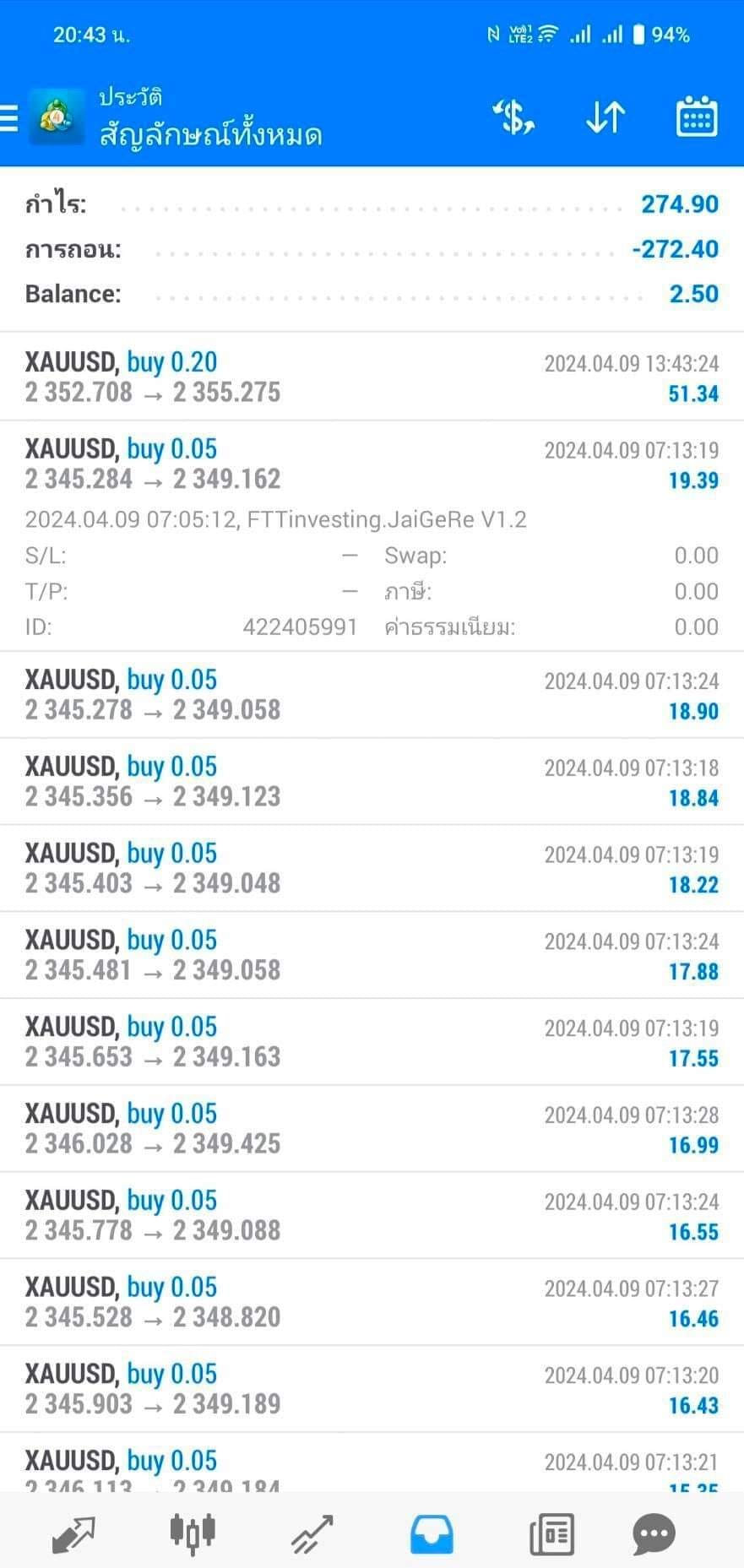Expand the trade with profit 17.88
Image resolution: width=744 pixels, height=1568 pixels.
pos(372,956)
